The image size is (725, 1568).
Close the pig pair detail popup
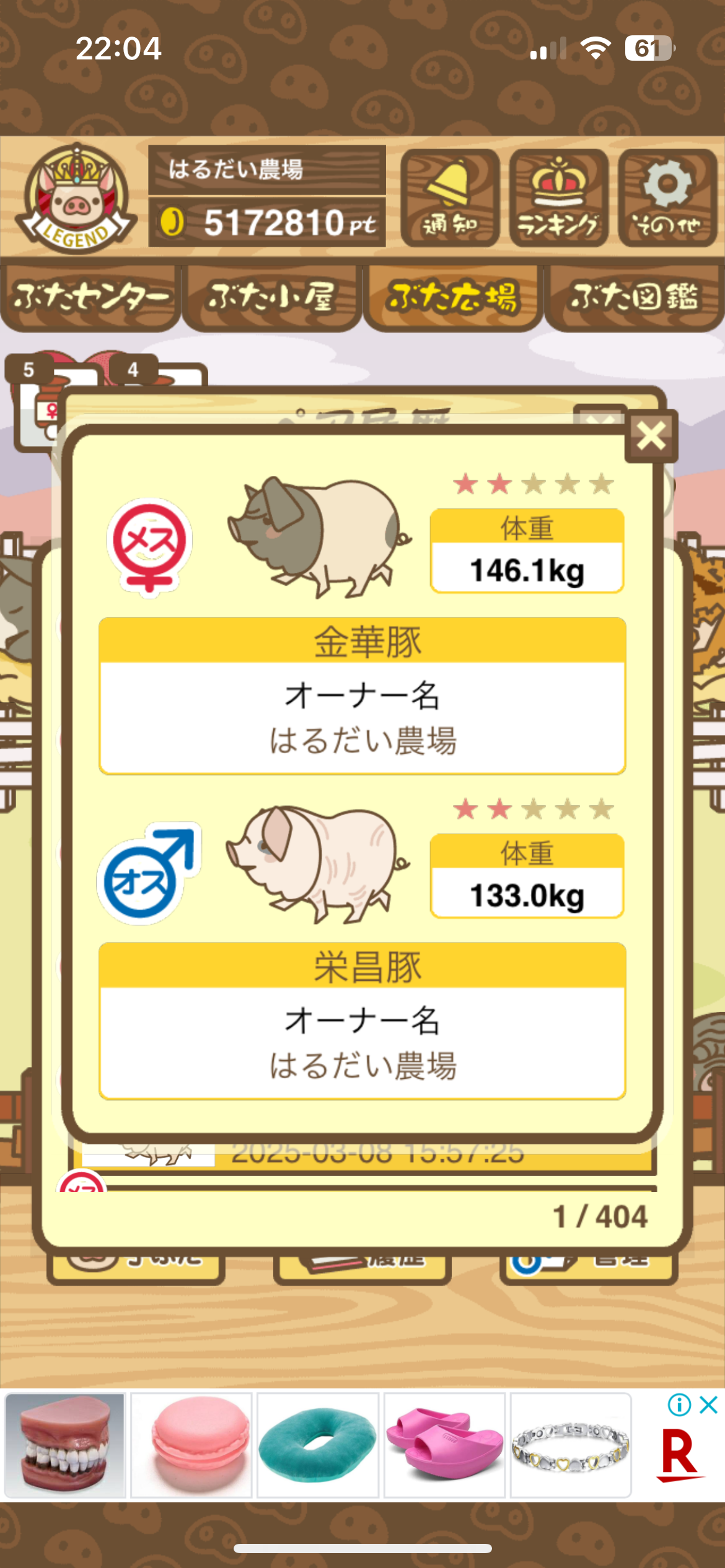651,436
